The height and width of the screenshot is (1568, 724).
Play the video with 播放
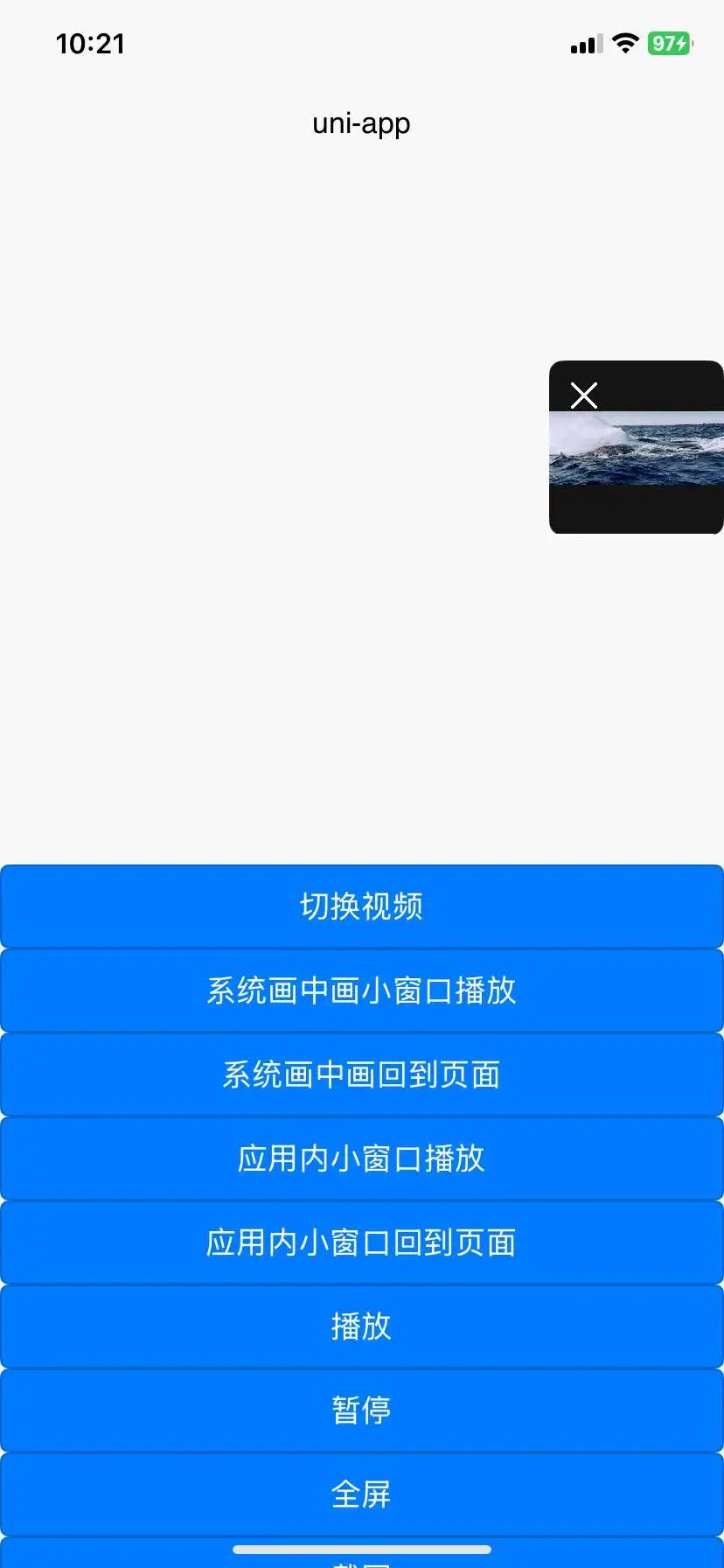[x=362, y=1326]
